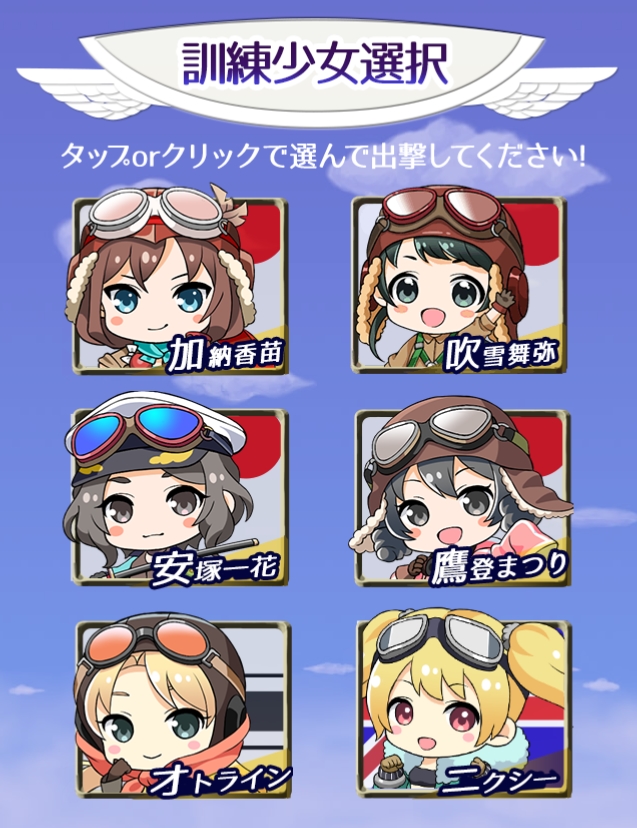Select trainee girl 加納香苗
637x828 pixels.
(180, 285)
